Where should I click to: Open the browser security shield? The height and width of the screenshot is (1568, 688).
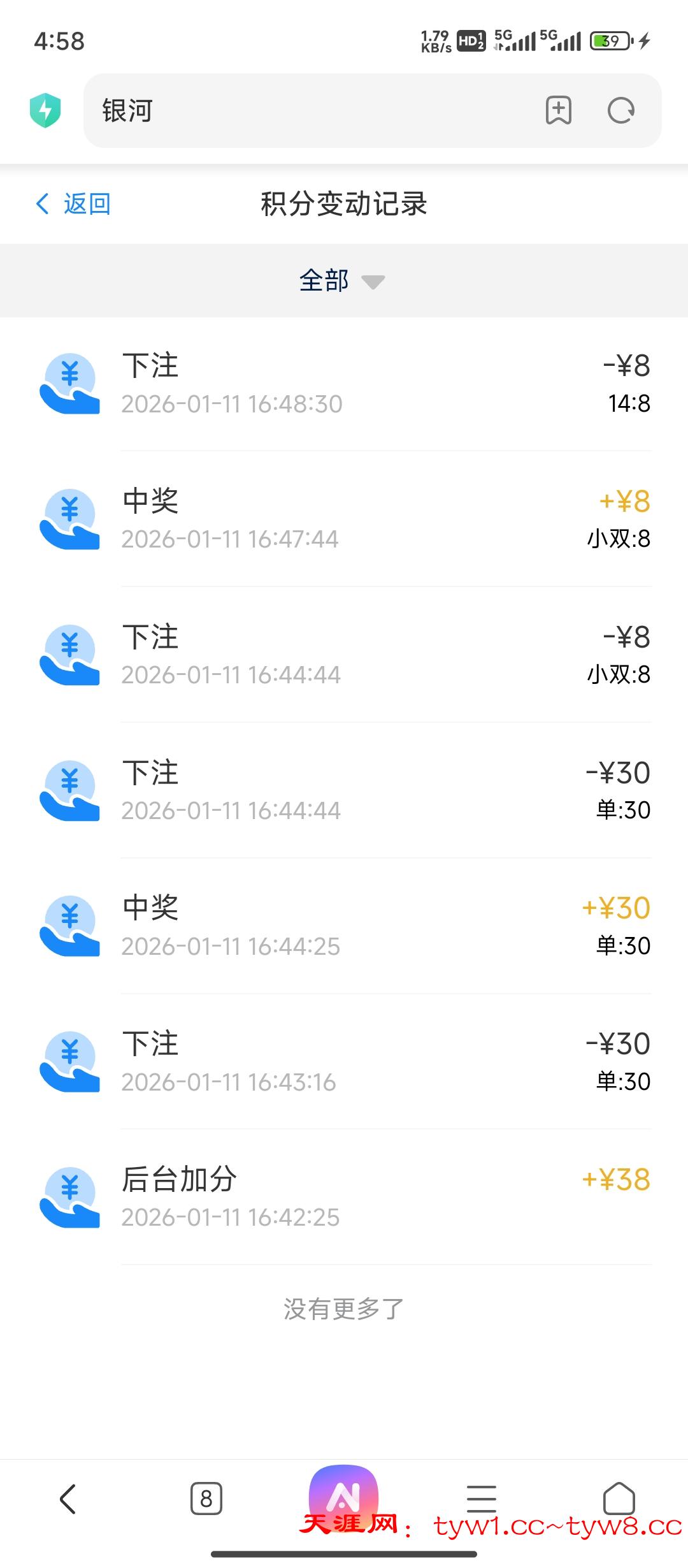(x=45, y=111)
